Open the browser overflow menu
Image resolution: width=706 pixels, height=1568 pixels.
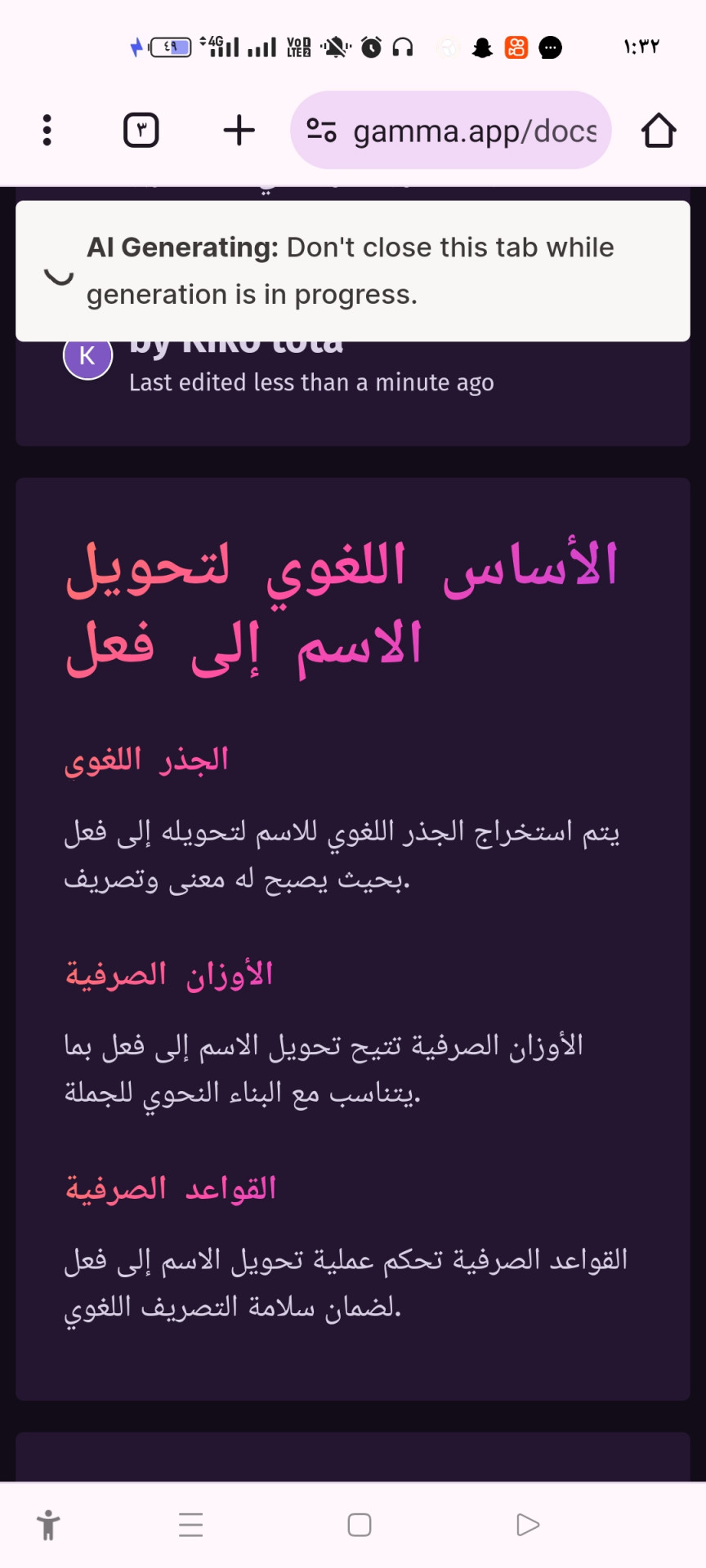pyautogui.click(x=47, y=130)
